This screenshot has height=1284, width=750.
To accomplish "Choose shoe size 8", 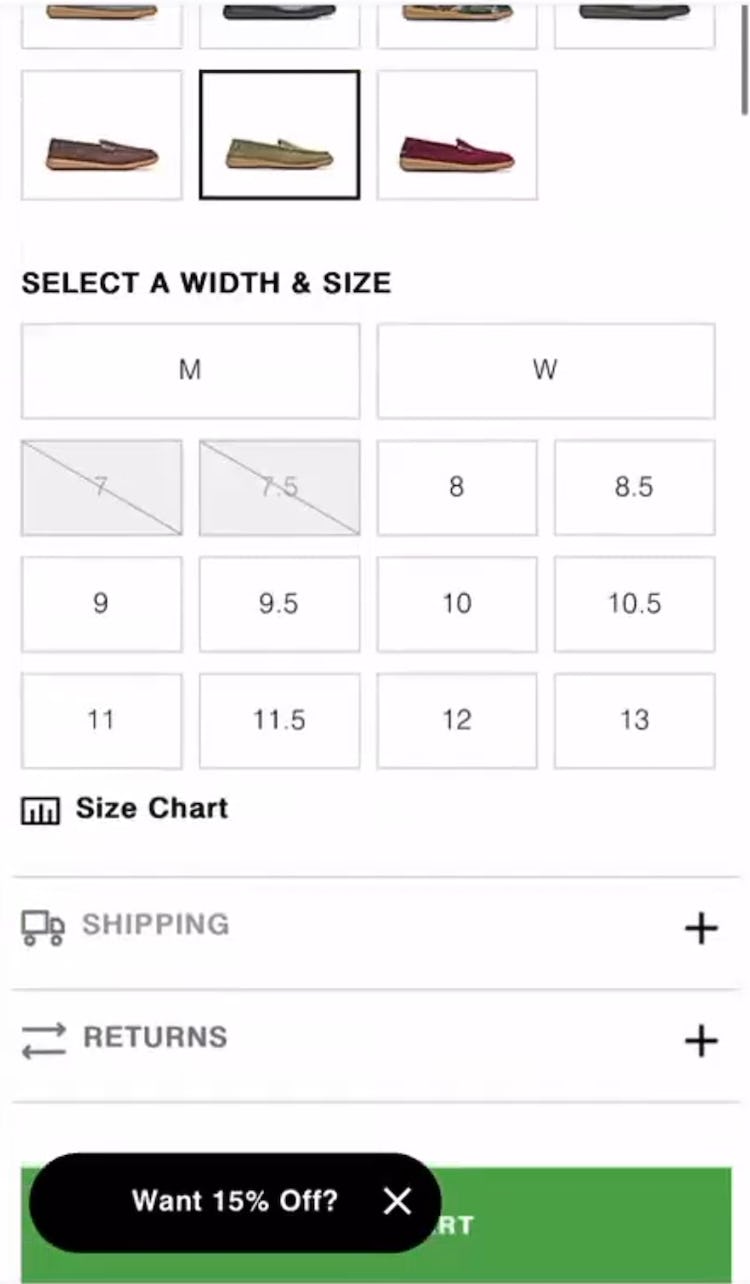I will (457, 487).
